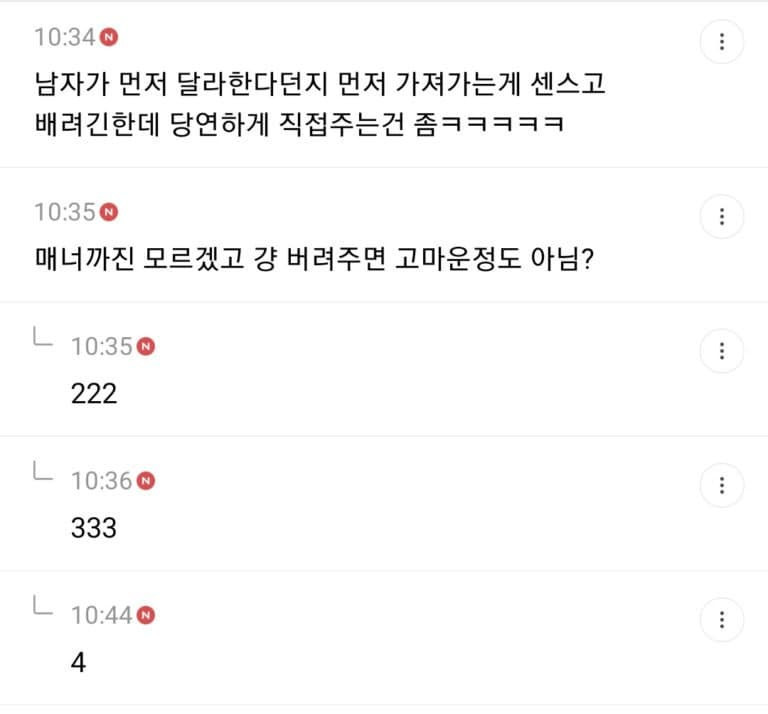Open options for the 333 reply

point(722,486)
